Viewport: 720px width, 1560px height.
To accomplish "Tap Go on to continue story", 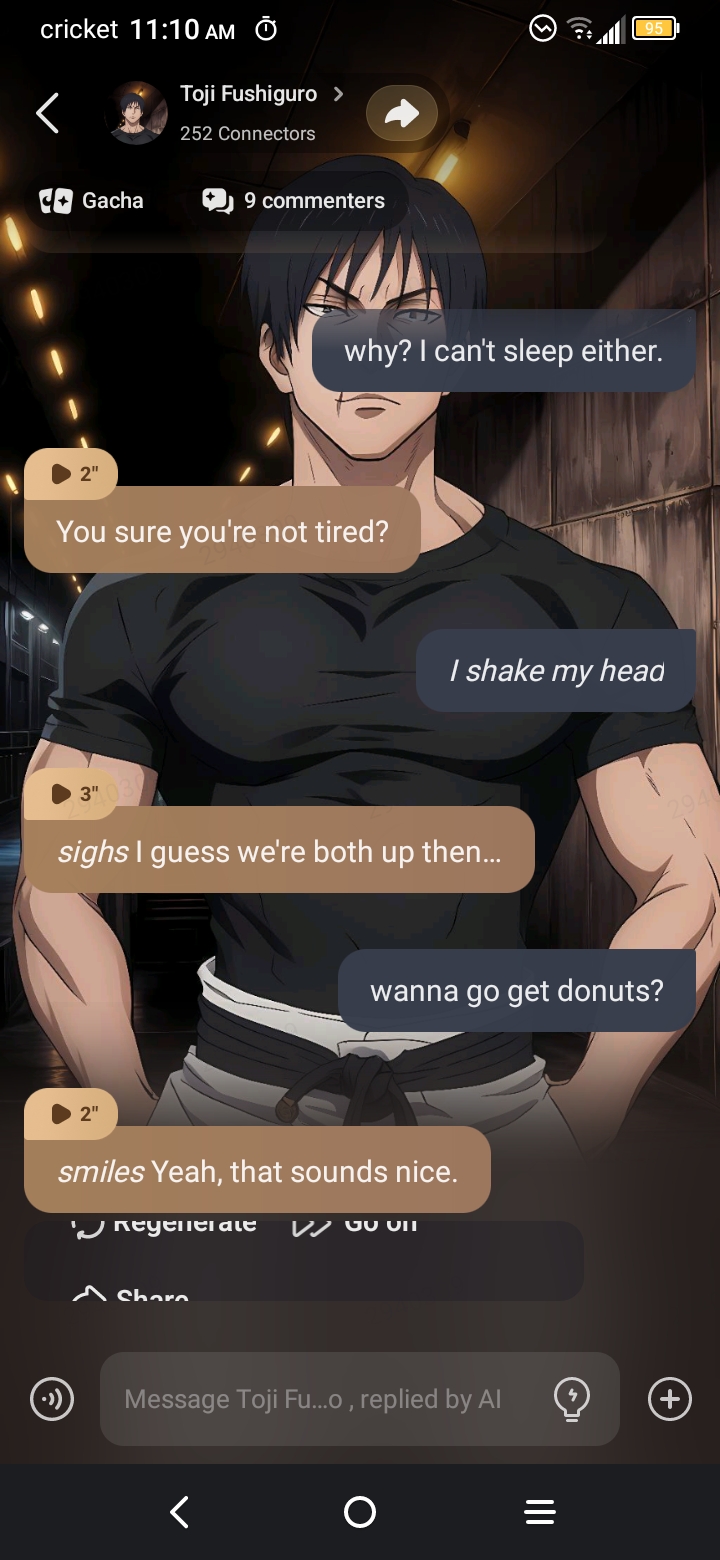I will [355, 1224].
